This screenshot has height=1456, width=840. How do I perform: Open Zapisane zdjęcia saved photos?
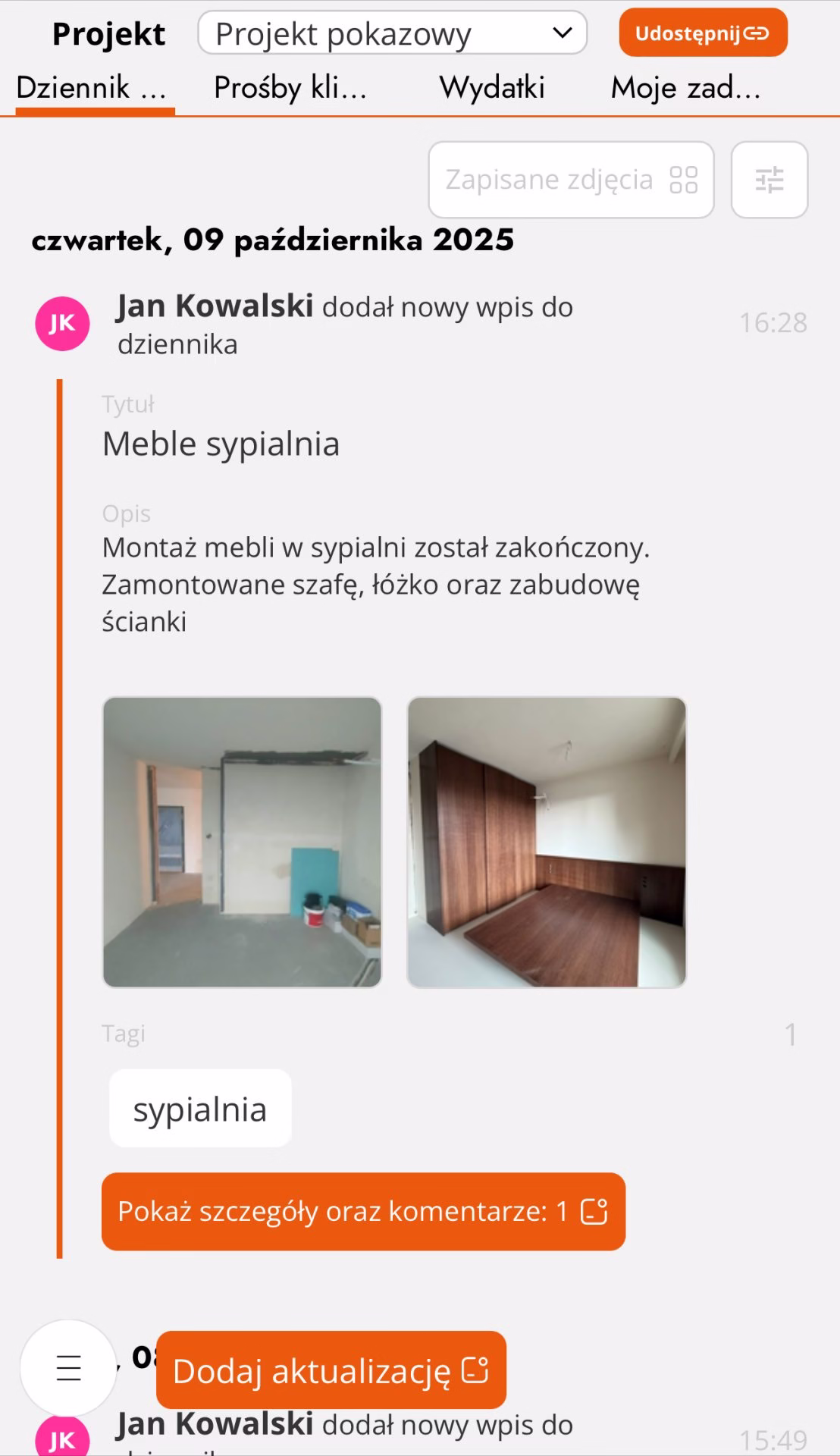point(571,180)
